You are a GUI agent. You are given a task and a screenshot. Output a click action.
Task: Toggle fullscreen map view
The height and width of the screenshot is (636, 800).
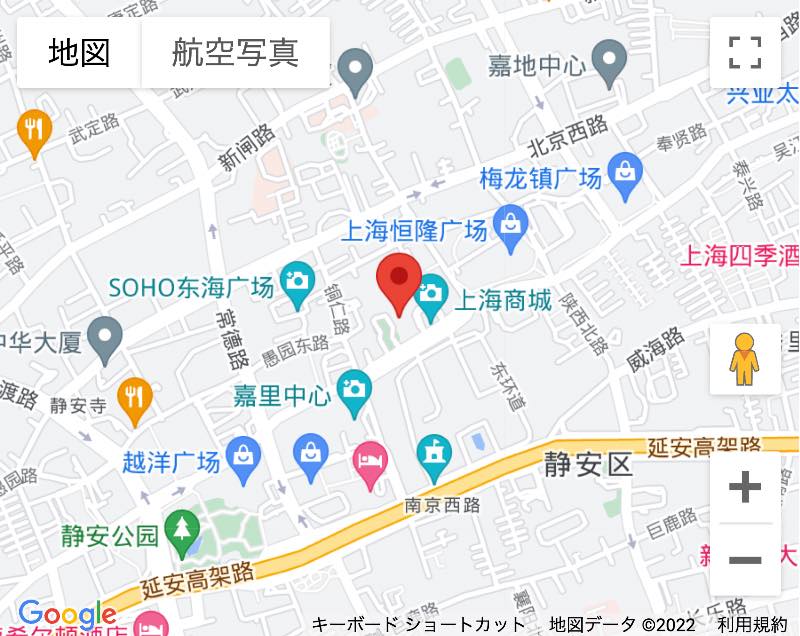coord(745,52)
